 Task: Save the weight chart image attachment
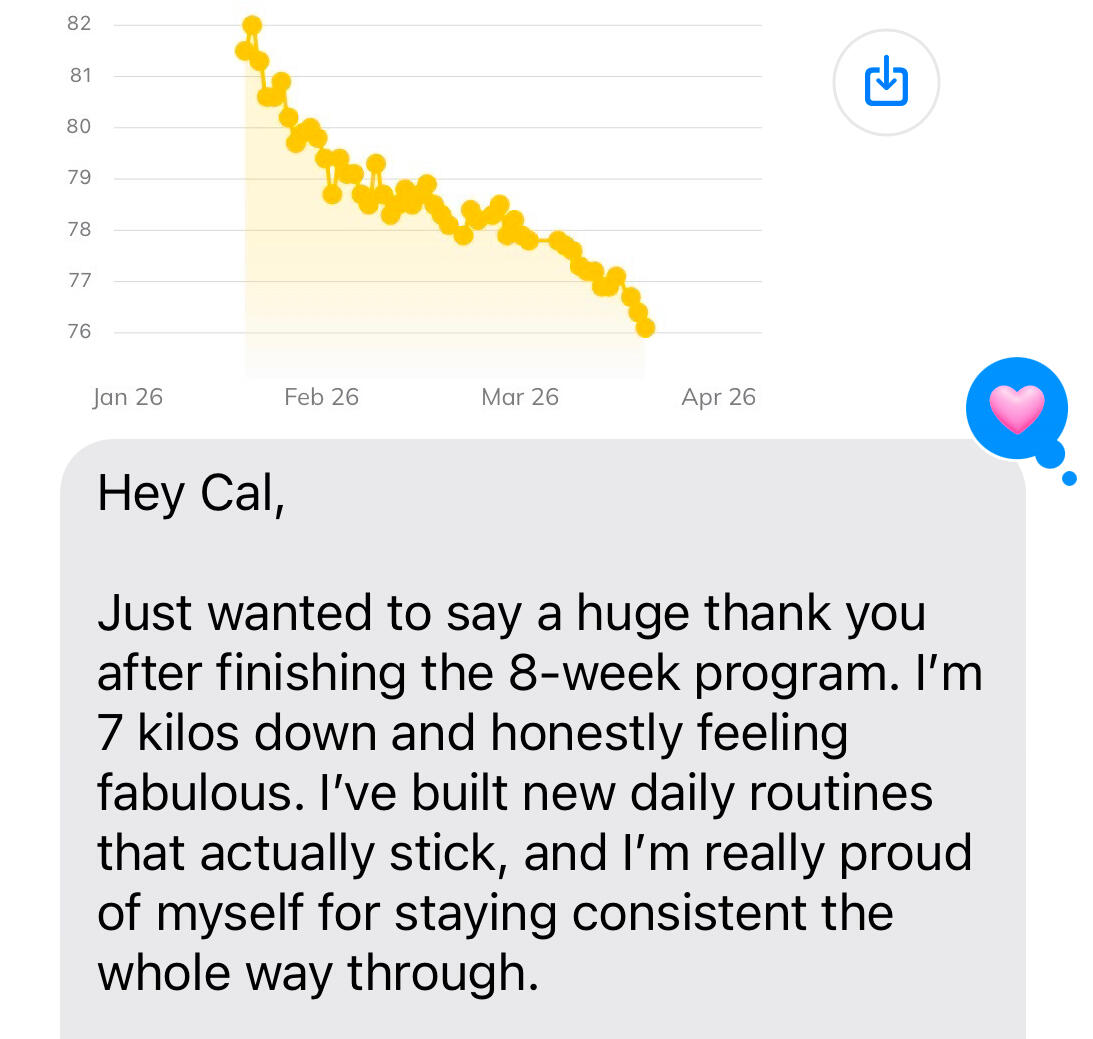[x=885, y=82]
